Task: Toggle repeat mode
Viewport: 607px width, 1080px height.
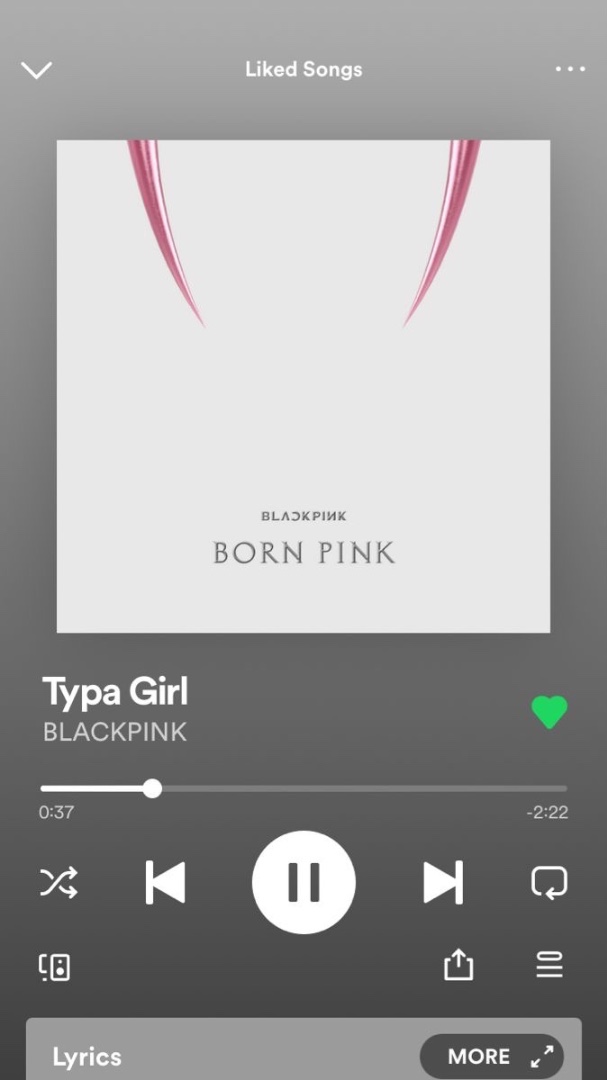Action: 549,883
